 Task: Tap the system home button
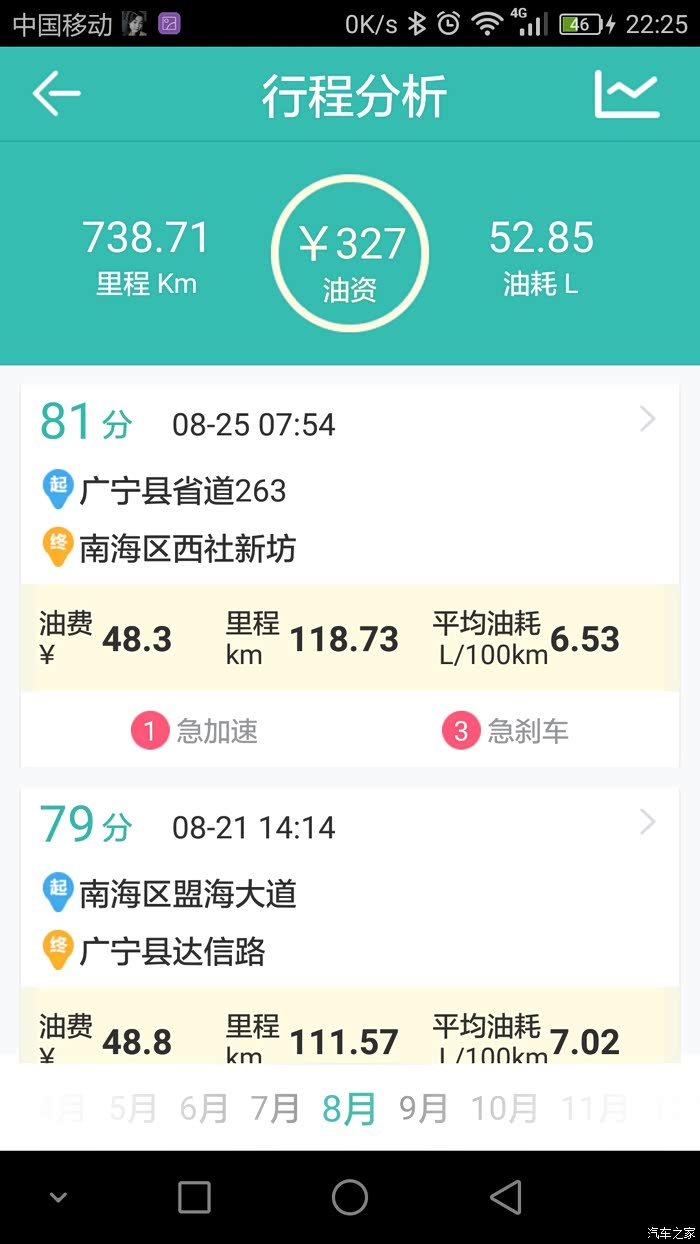coord(350,1197)
